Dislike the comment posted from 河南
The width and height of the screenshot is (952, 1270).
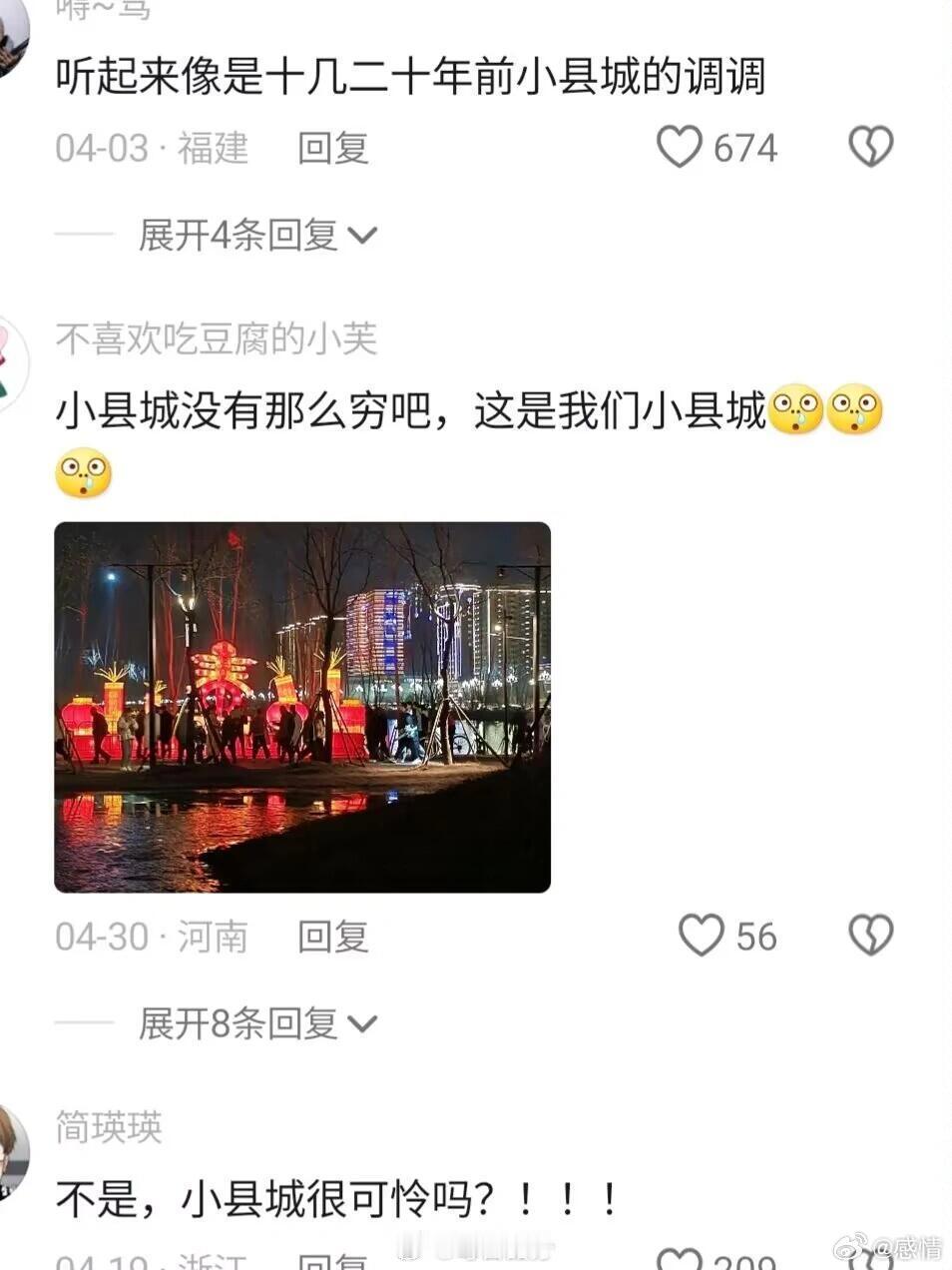[x=870, y=936]
